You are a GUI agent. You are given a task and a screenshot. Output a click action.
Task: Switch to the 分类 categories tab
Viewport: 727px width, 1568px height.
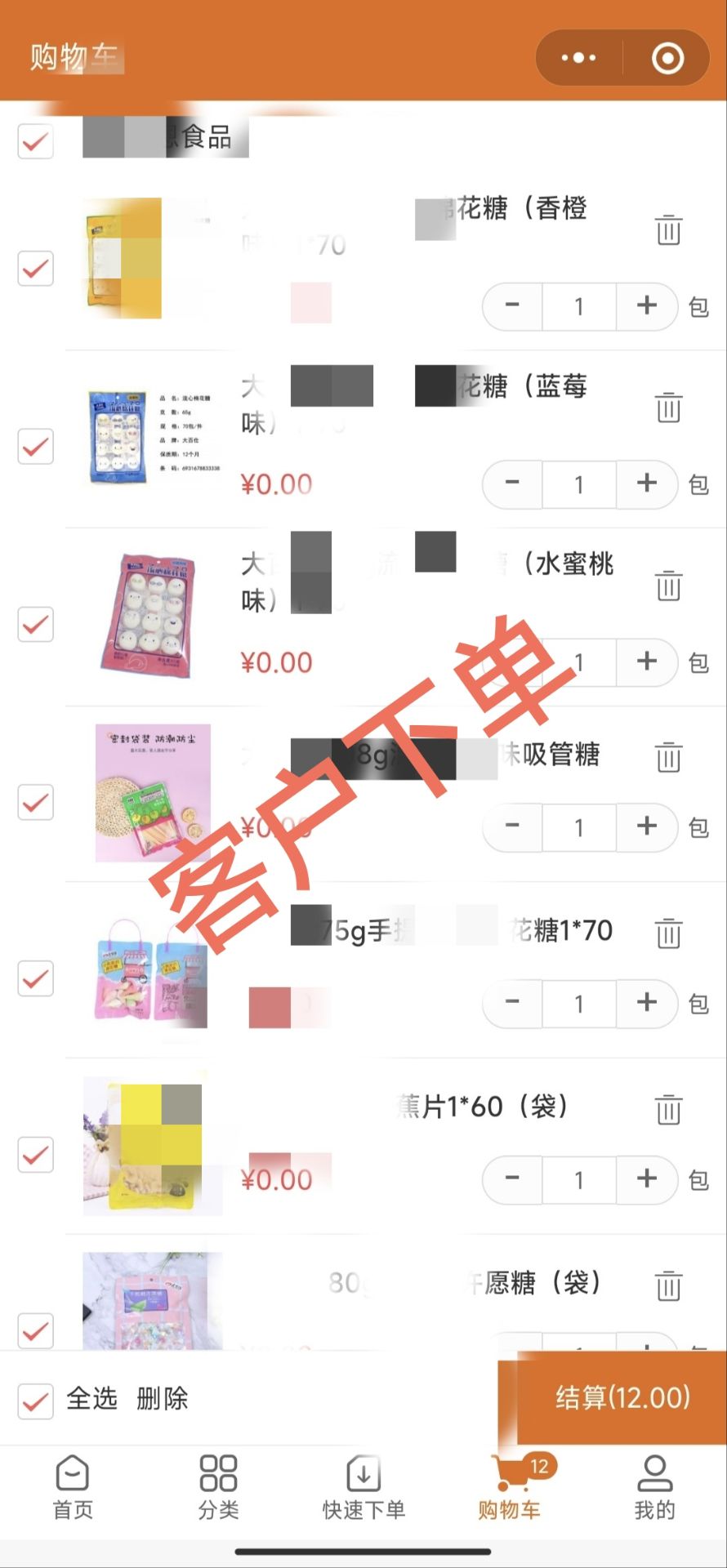tap(218, 1488)
